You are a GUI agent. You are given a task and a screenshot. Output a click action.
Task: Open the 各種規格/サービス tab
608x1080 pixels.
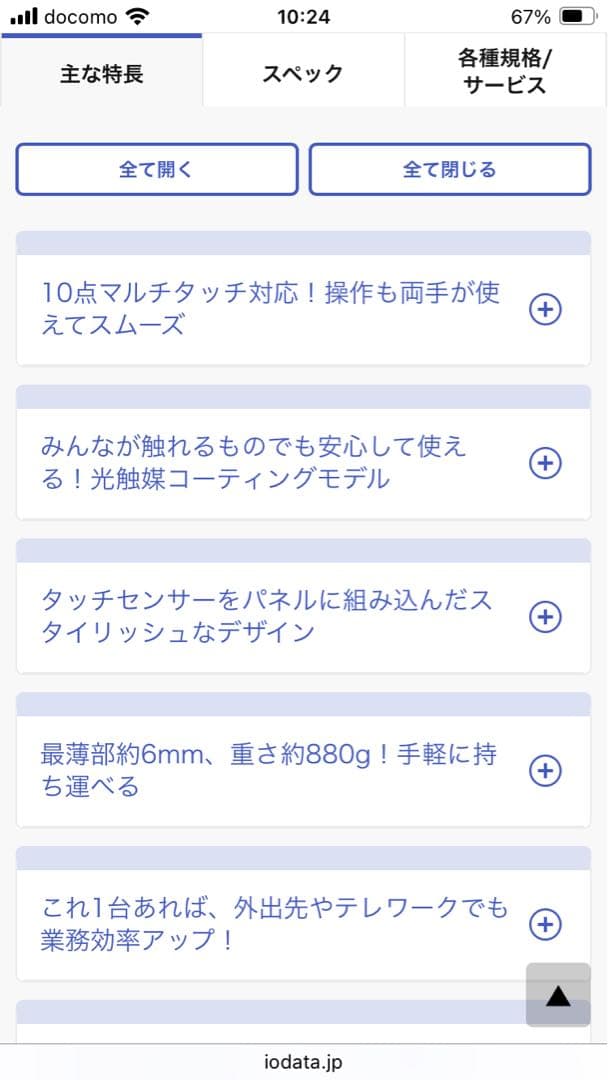pyautogui.click(x=505, y=72)
